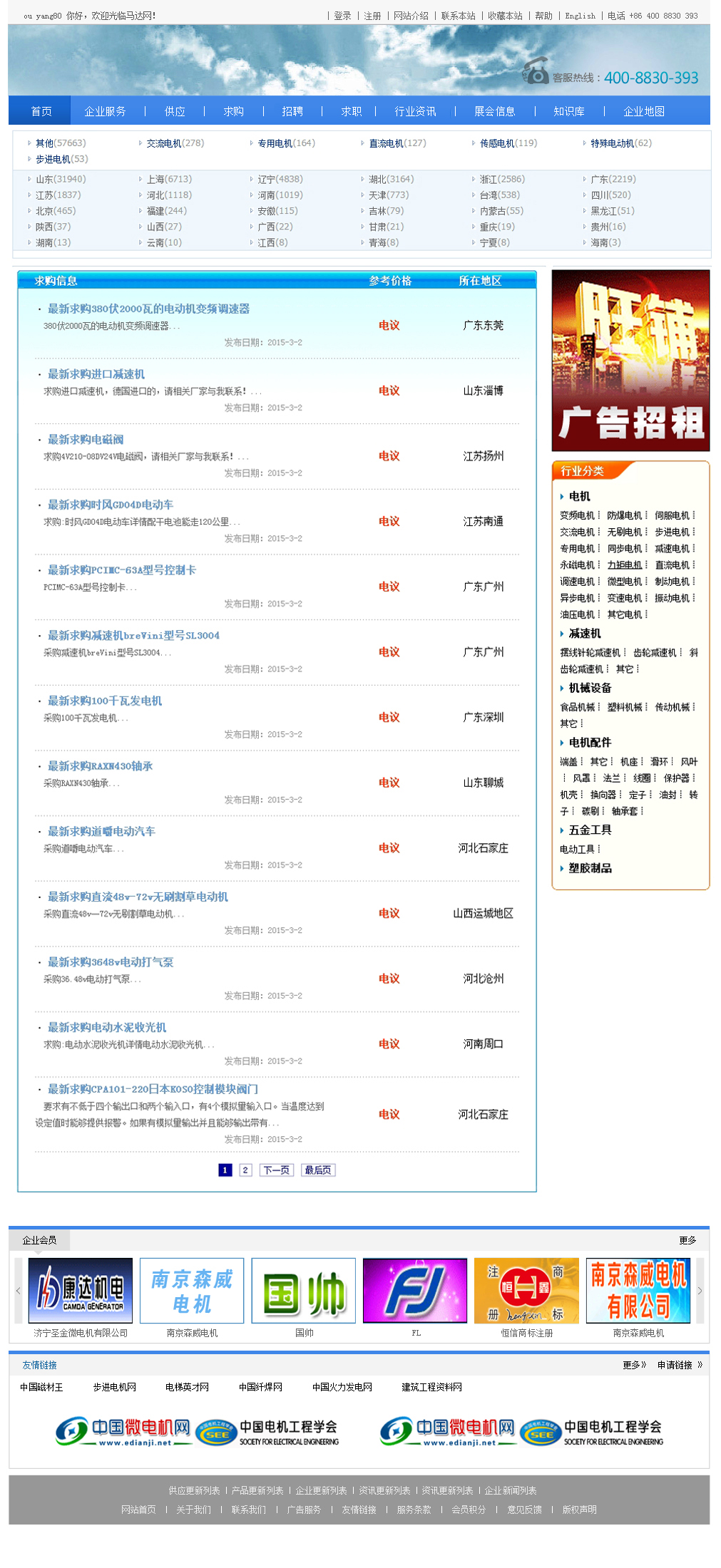Jump to 最后页 of the listings
The width and height of the screenshot is (721, 1568).
pos(318,1170)
